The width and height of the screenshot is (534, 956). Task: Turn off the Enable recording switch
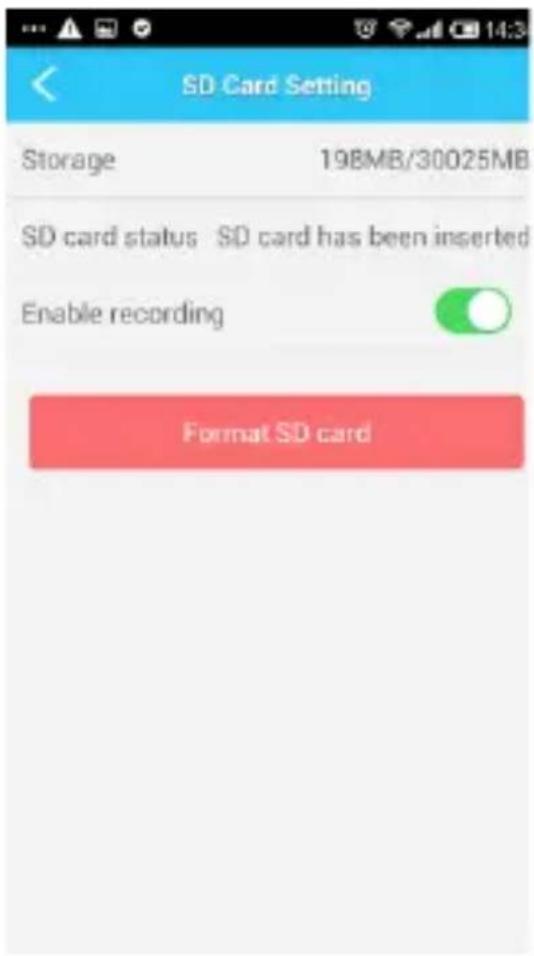472,311
